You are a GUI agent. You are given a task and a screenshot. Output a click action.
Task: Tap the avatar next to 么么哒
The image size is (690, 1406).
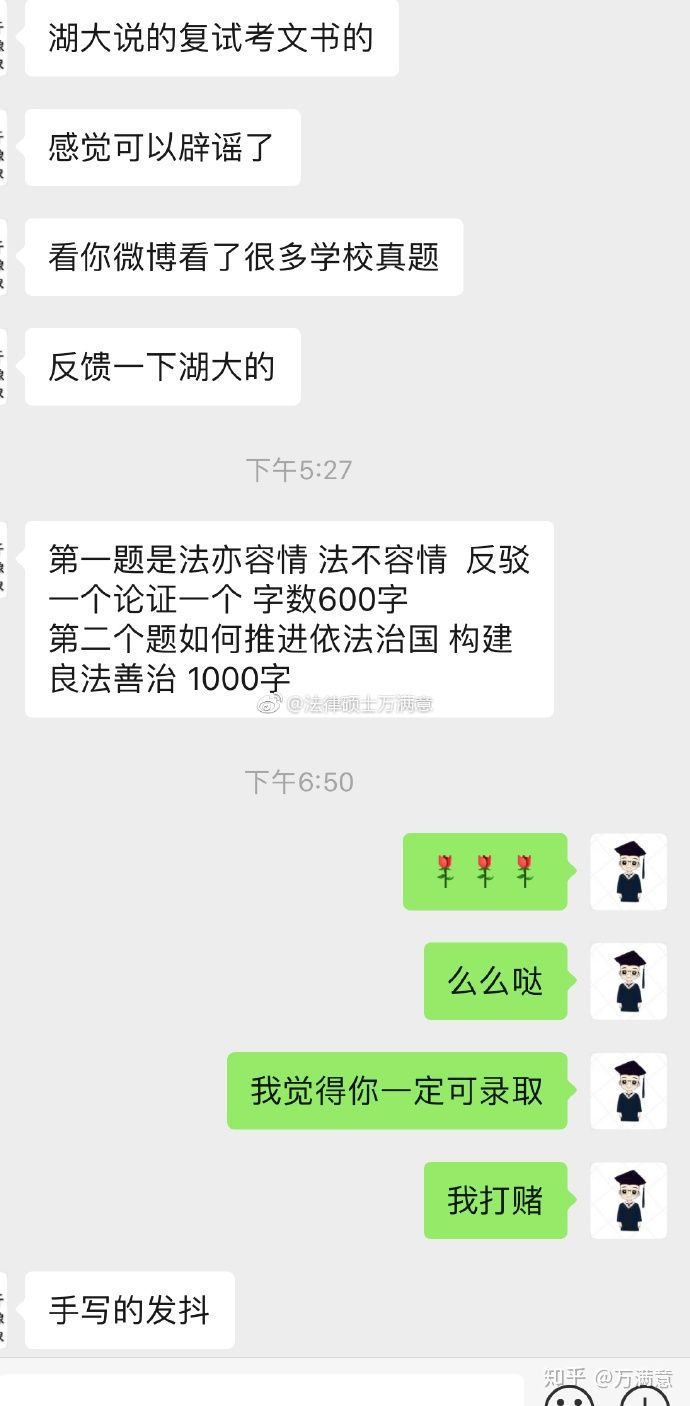pyautogui.click(x=628, y=981)
